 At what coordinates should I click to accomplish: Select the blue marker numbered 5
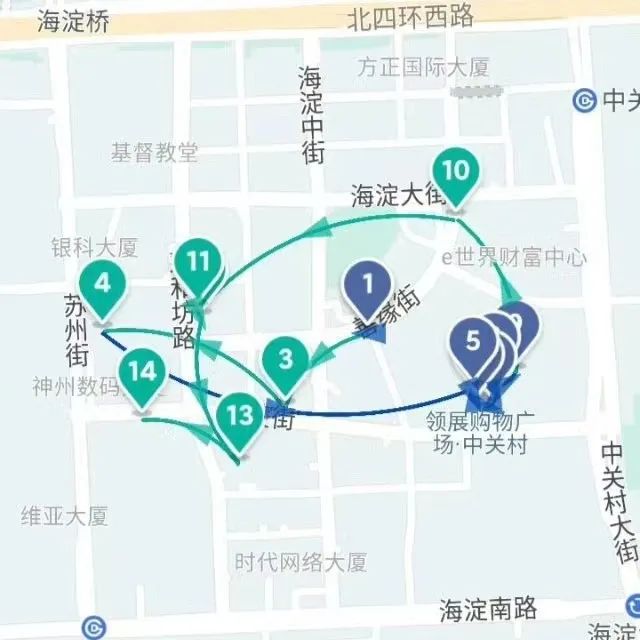473,339
